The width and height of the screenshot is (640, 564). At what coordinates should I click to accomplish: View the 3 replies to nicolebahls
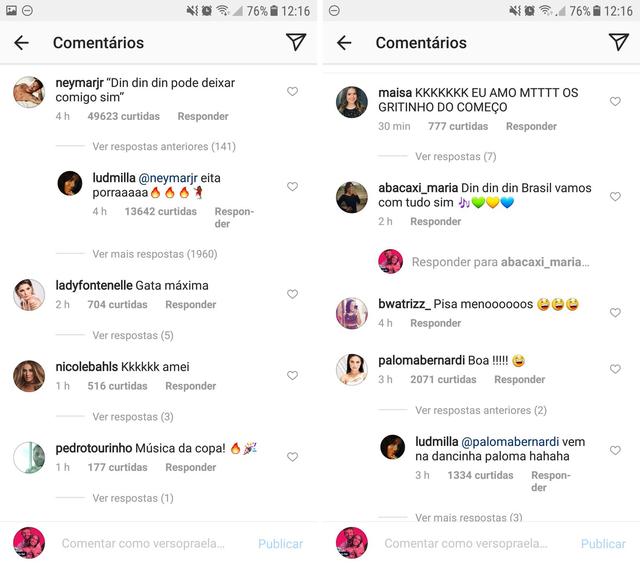pyautogui.click(x=133, y=416)
